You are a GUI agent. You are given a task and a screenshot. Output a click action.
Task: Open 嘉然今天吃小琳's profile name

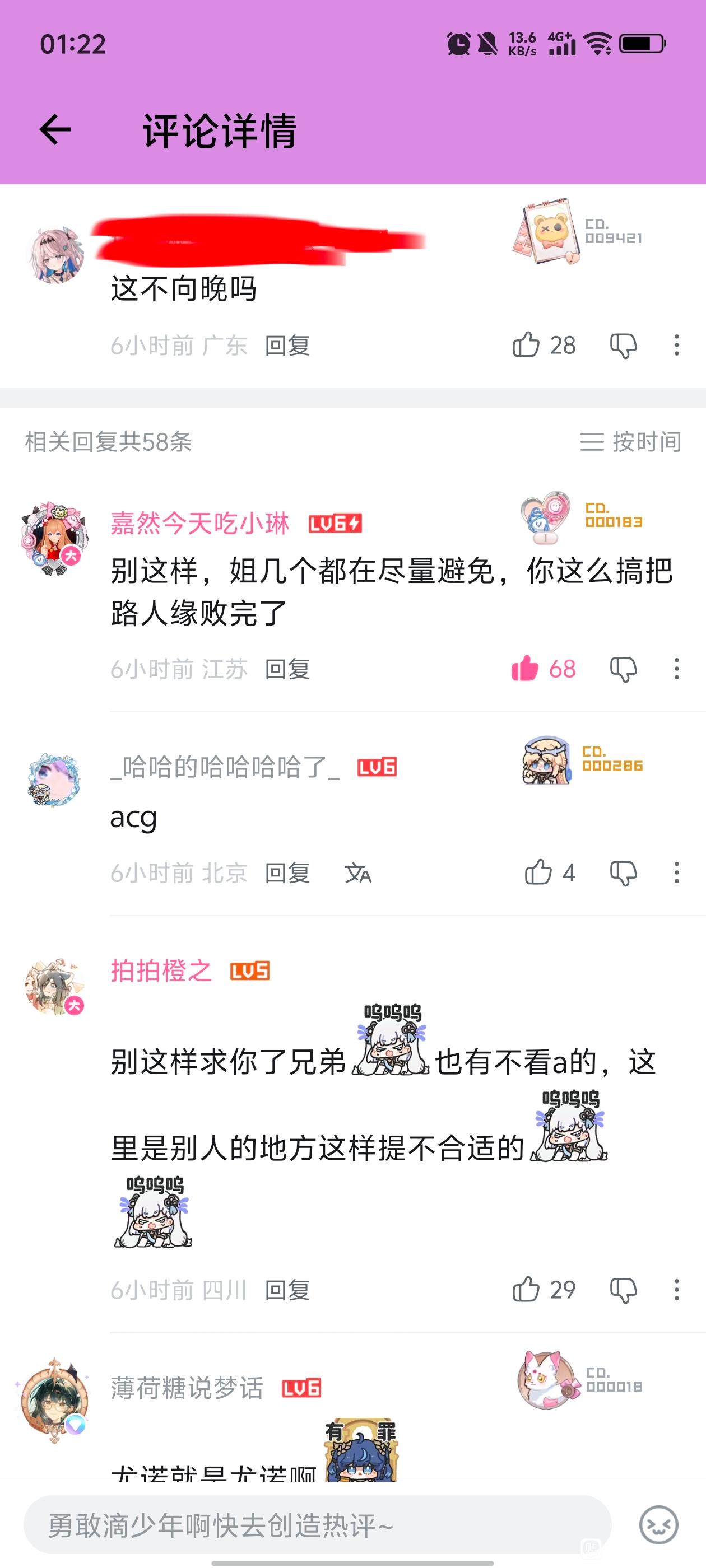pos(200,524)
